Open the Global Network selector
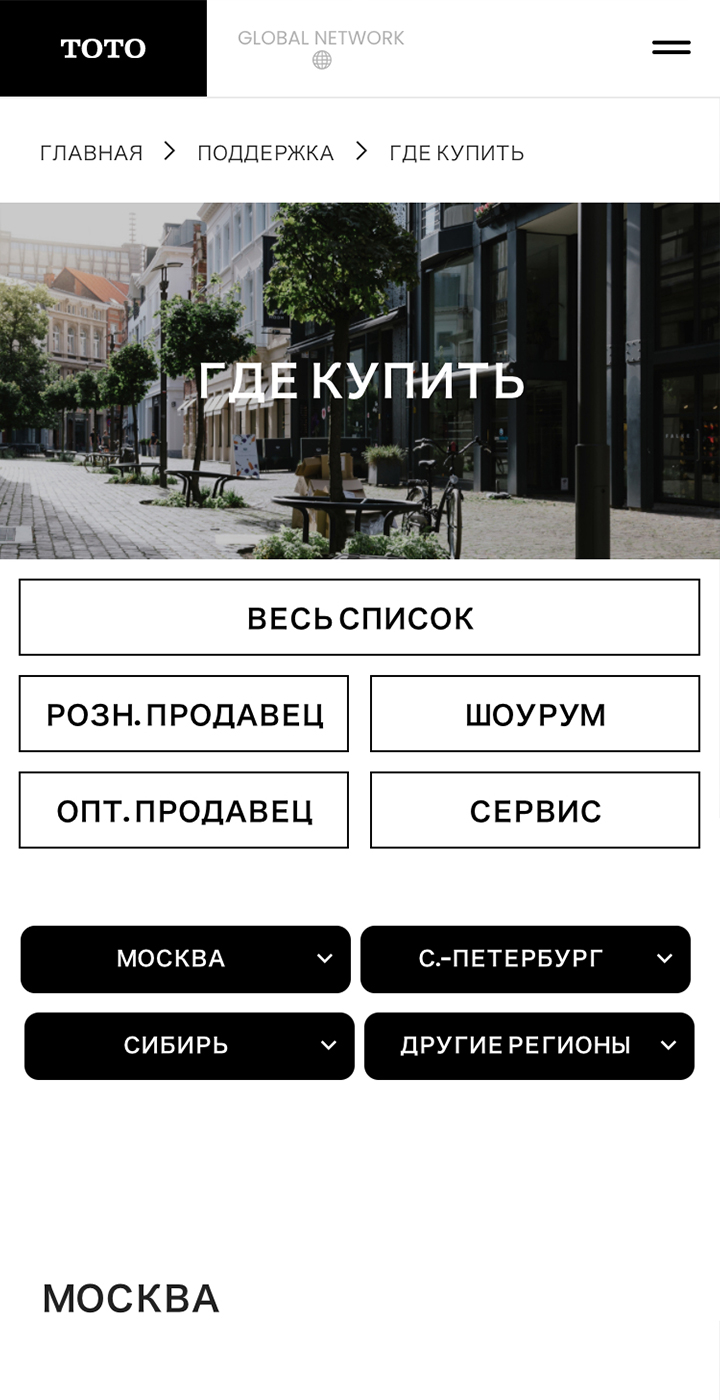This screenshot has width=720, height=1400. coord(321,48)
